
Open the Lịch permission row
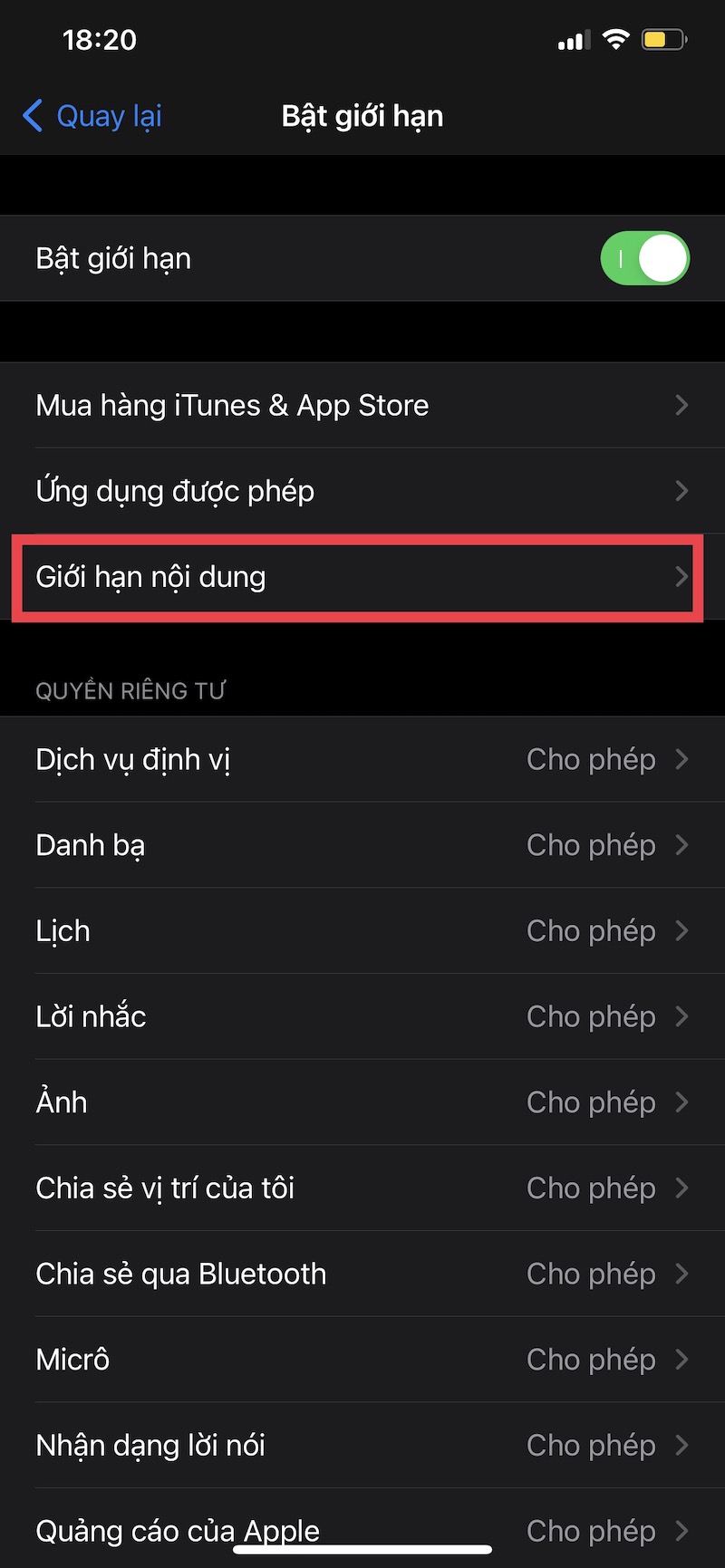(x=362, y=931)
